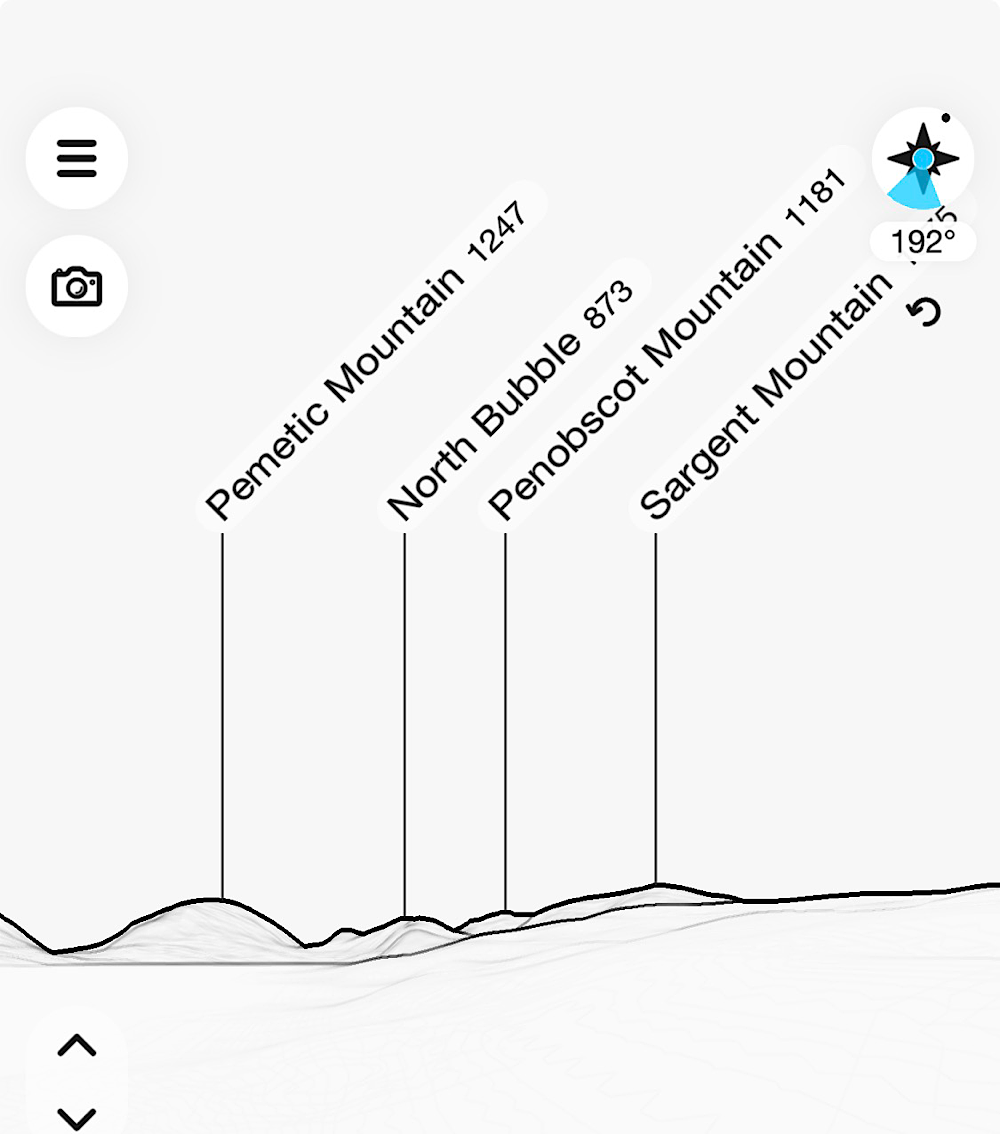Take a photo with the camera button
This screenshot has height=1134, width=1000.
77,287
